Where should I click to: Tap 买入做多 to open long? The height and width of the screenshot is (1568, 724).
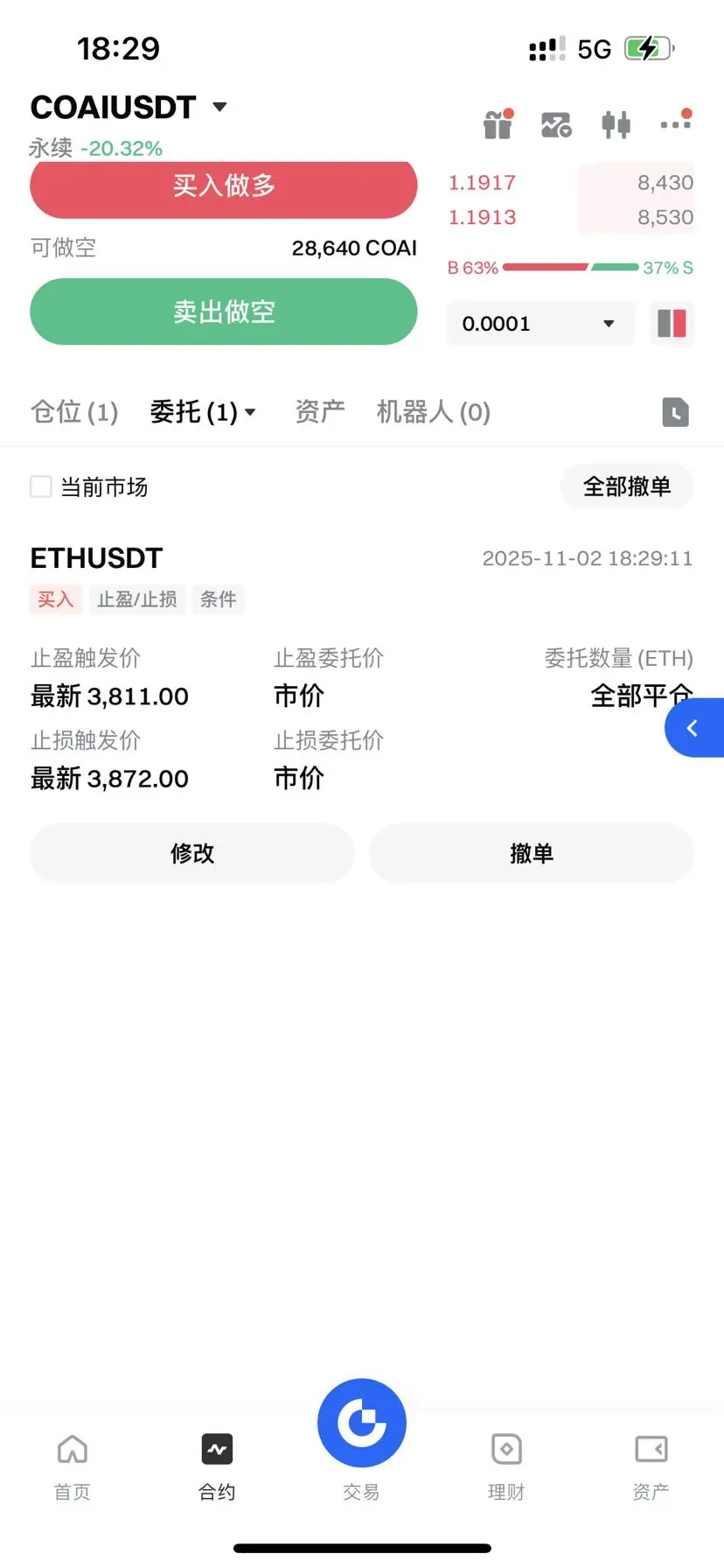pos(223,186)
